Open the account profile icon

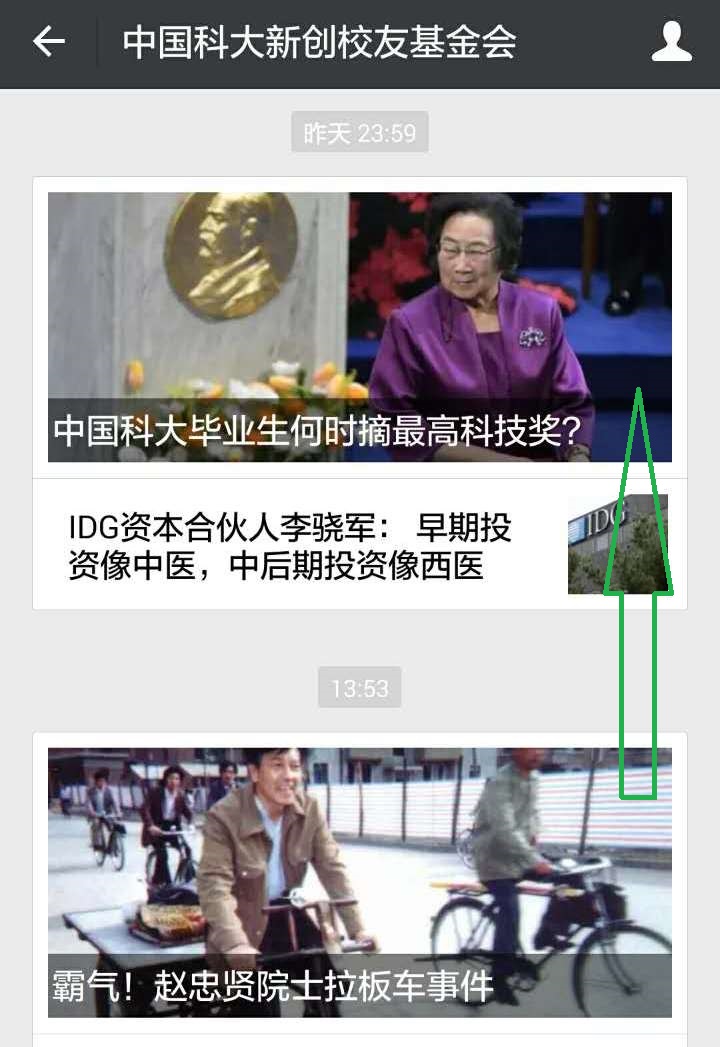tap(671, 42)
